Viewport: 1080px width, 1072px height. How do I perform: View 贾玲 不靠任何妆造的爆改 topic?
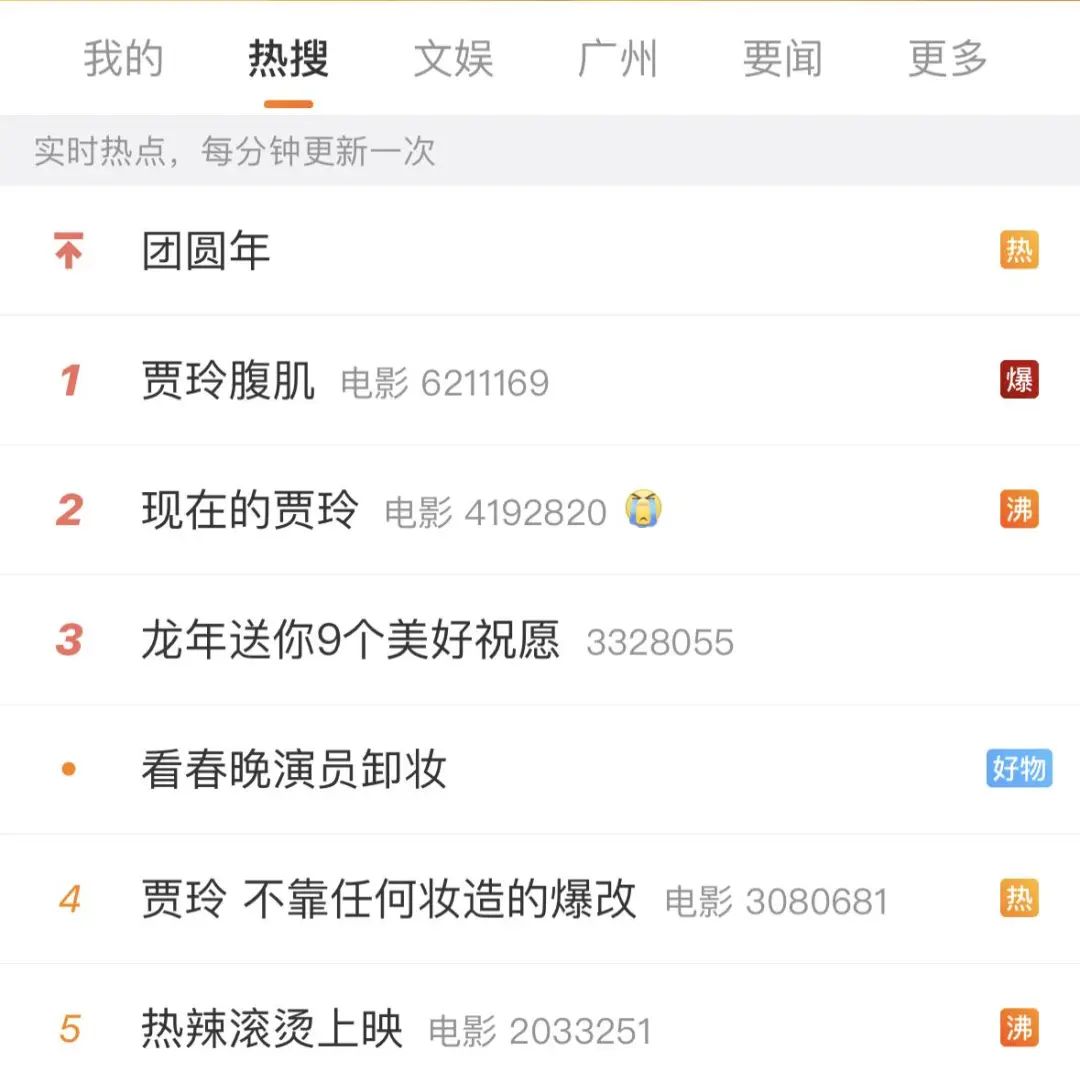click(x=389, y=900)
